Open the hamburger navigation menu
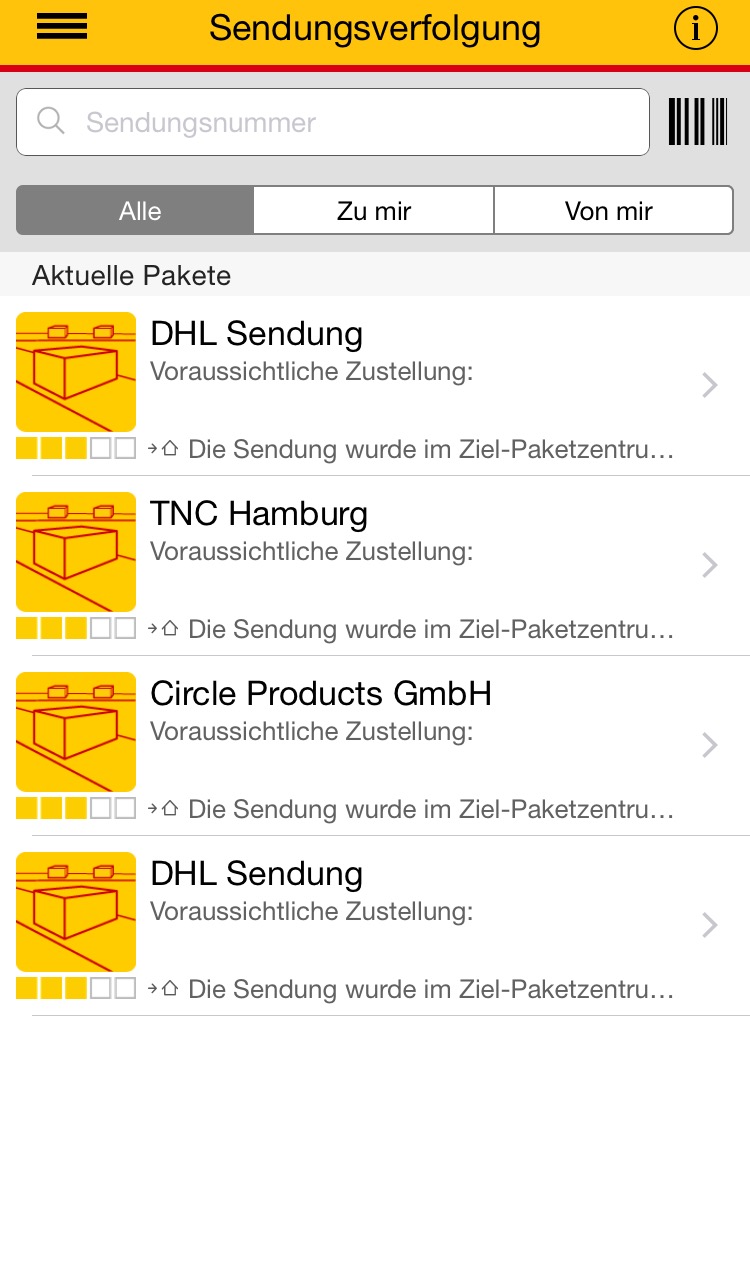 coord(62,28)
